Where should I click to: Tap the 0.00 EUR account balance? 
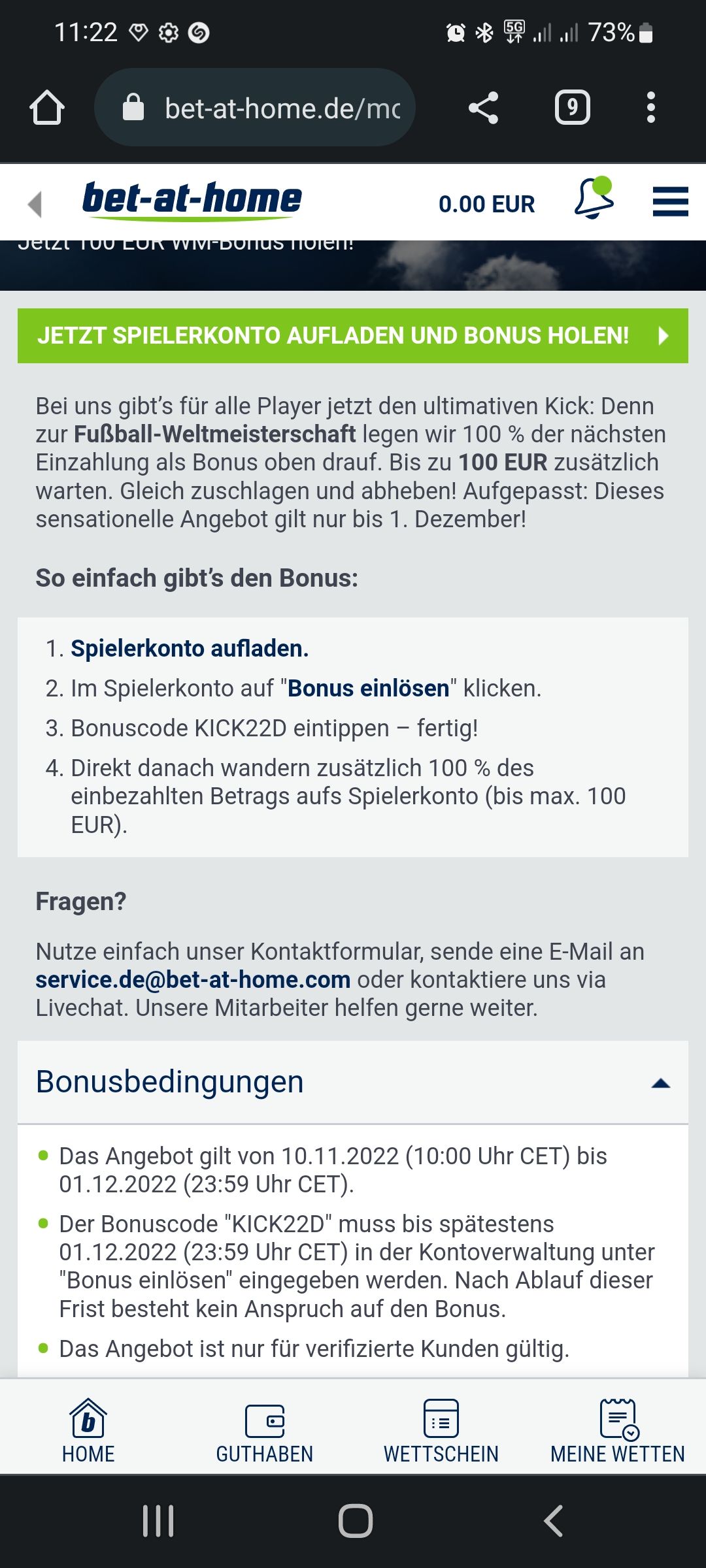point(486,204)
